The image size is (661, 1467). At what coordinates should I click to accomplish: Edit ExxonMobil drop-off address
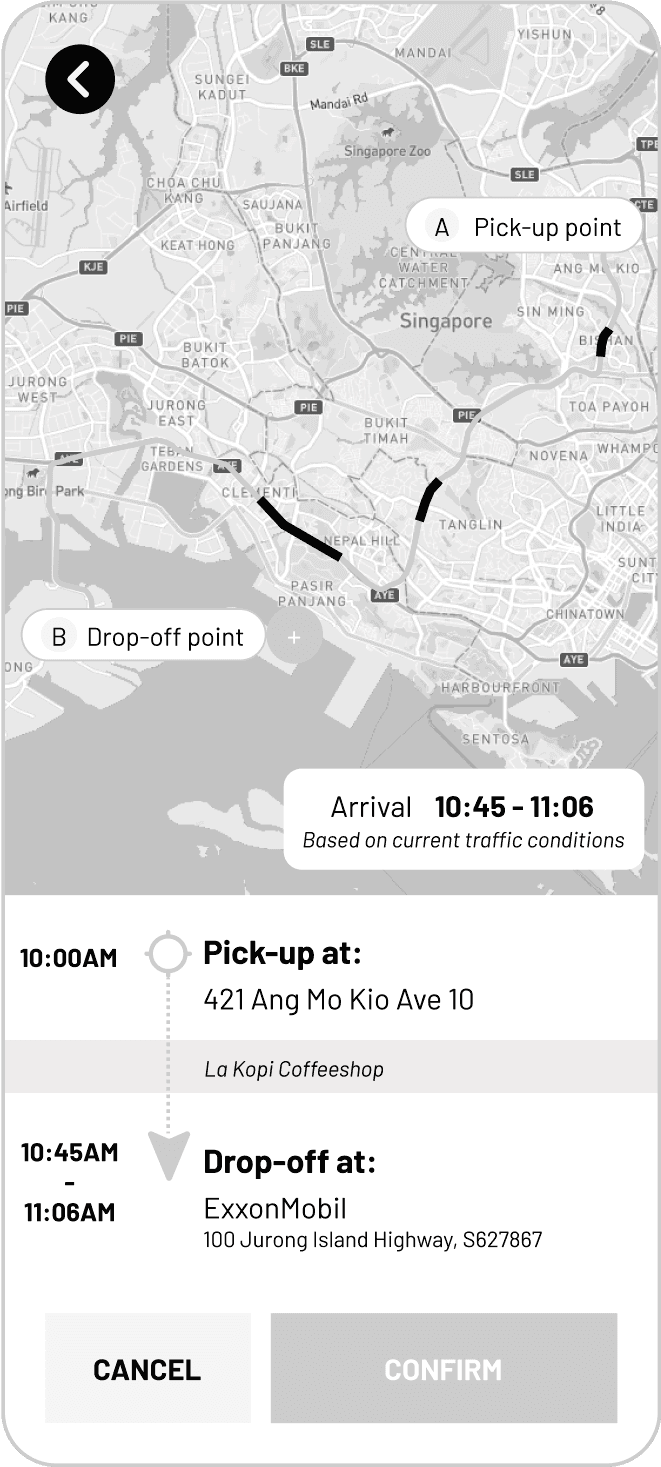[372, 1223]
